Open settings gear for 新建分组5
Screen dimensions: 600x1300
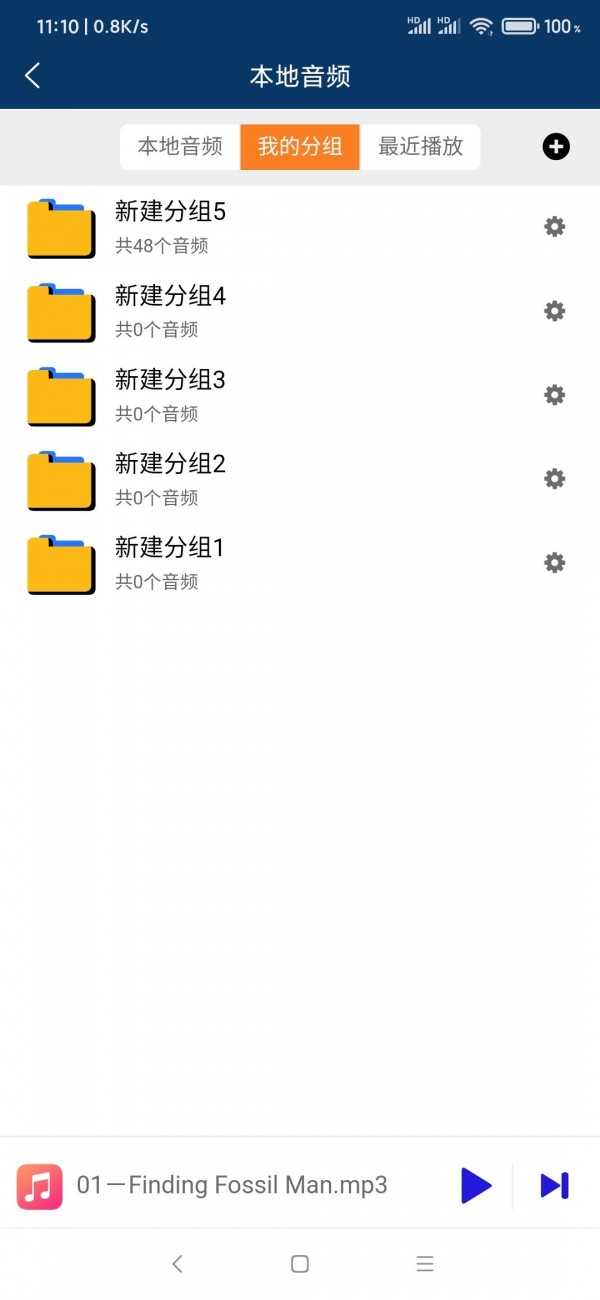[x=554, y=227]
